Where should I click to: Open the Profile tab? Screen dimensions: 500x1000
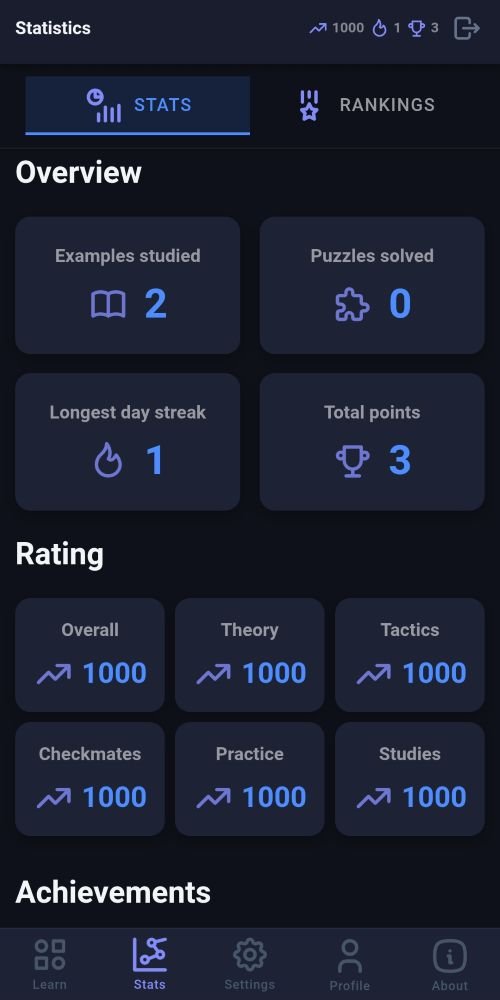point(349,964)
